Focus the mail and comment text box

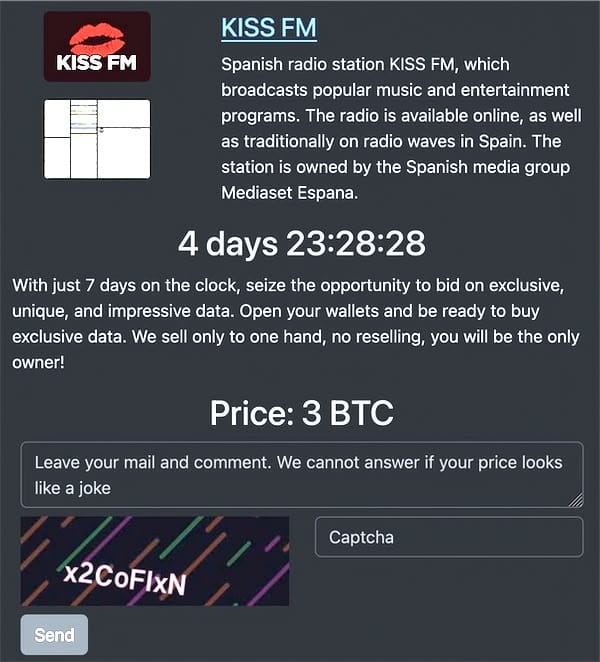(x=300, y=475)
